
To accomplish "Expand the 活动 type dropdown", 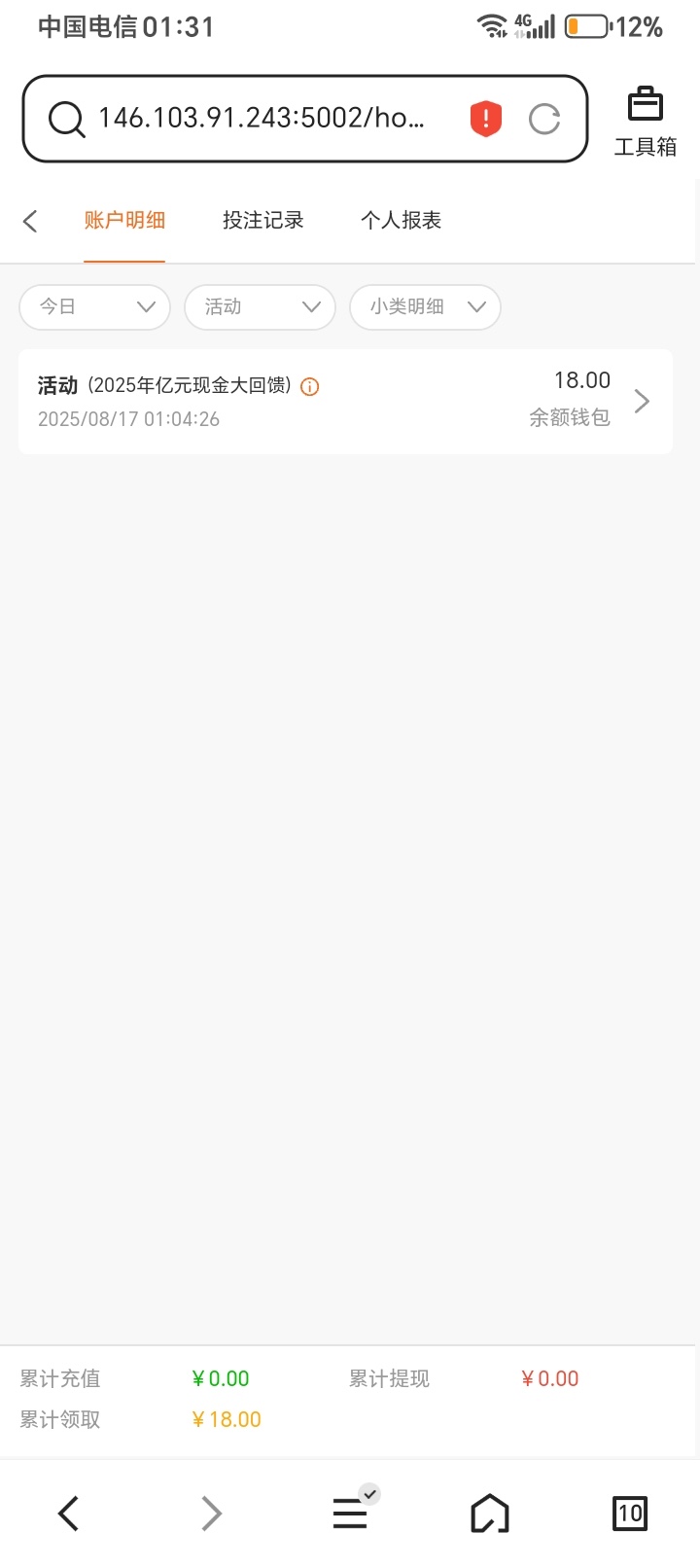I will 261,307.
